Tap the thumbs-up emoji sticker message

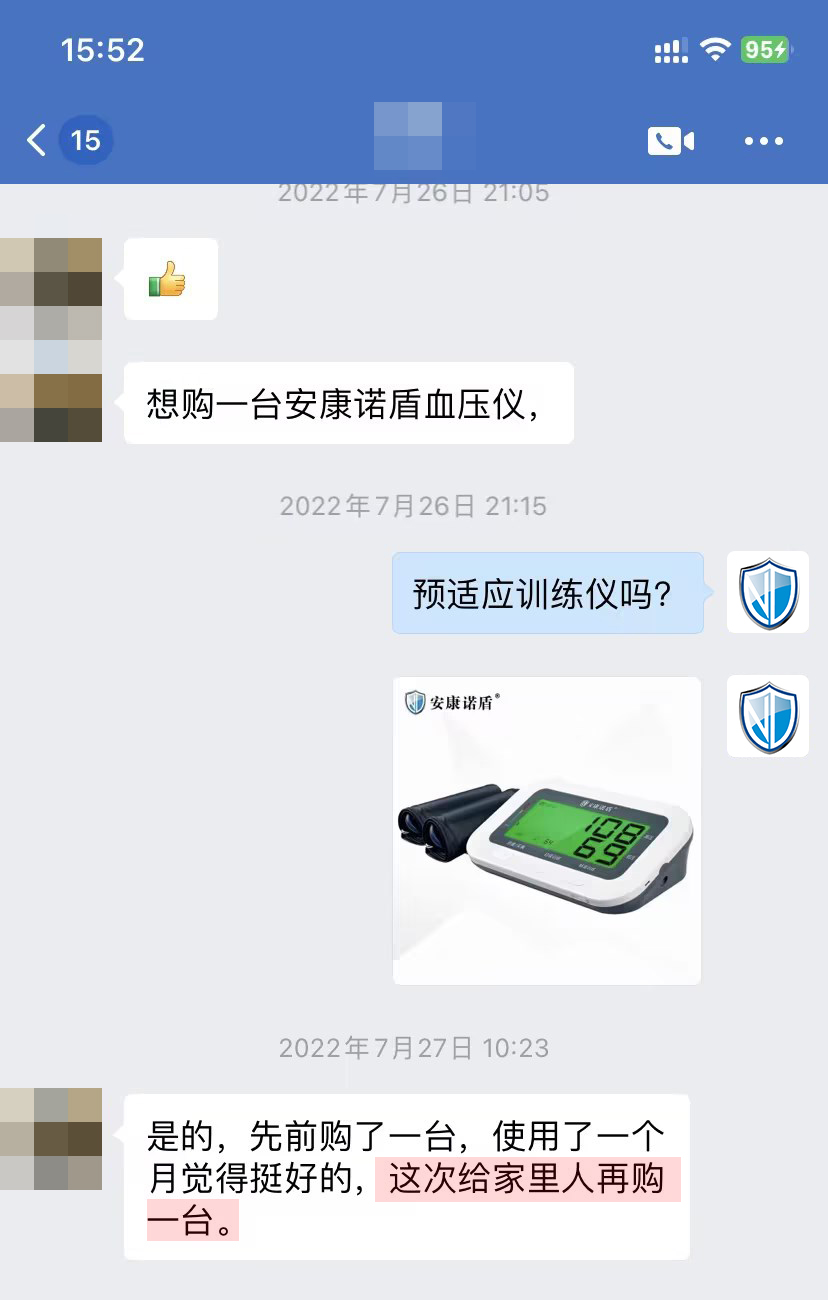point(170,279)
